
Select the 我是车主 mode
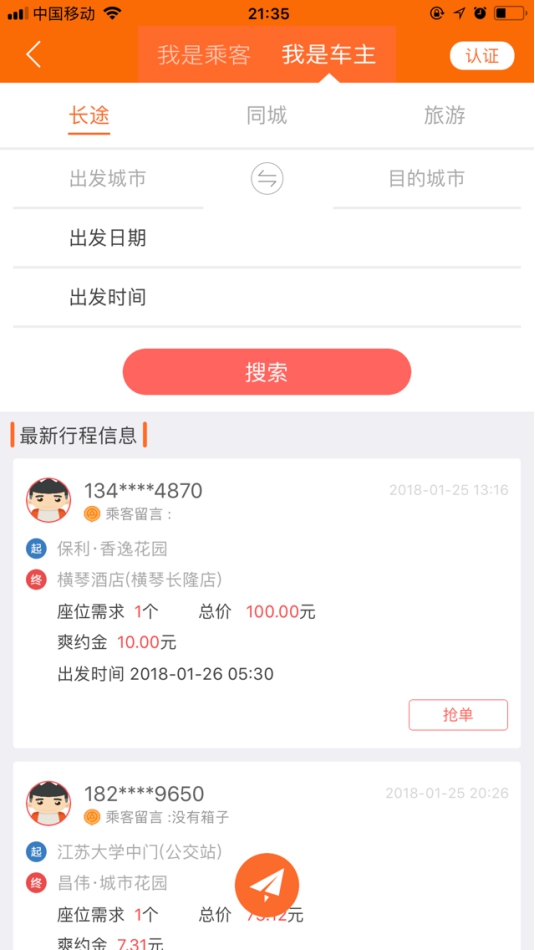328,55
